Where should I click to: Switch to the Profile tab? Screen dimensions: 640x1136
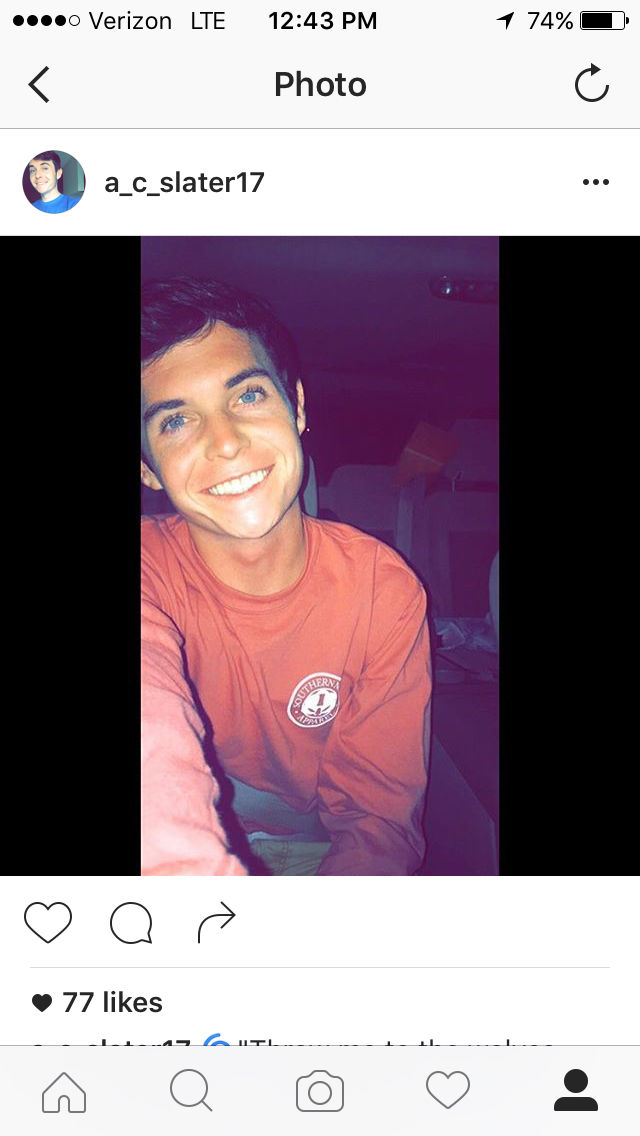(576, 1091)
